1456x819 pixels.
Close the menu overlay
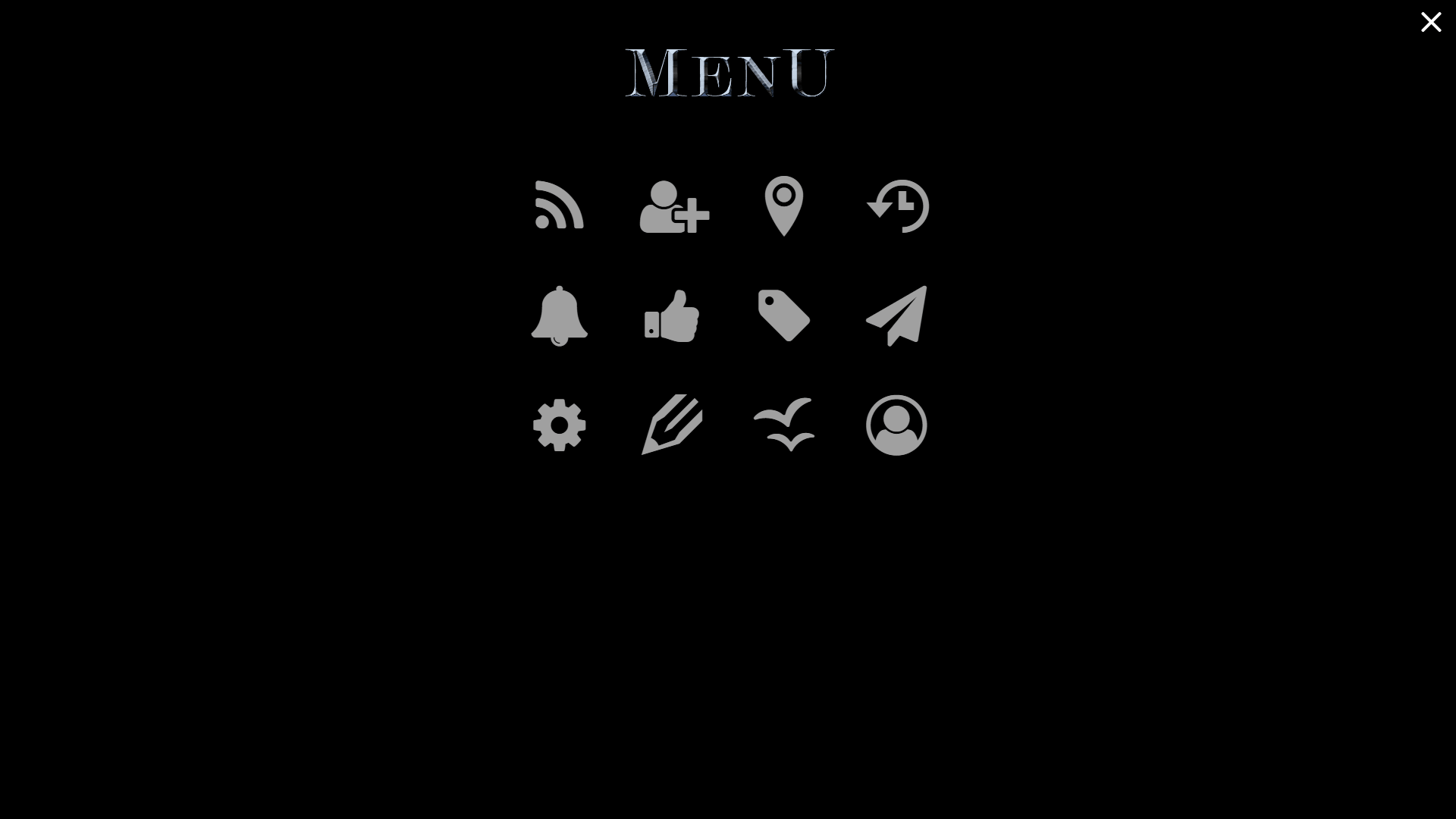pyautogui.click(x=1430, y=22)
